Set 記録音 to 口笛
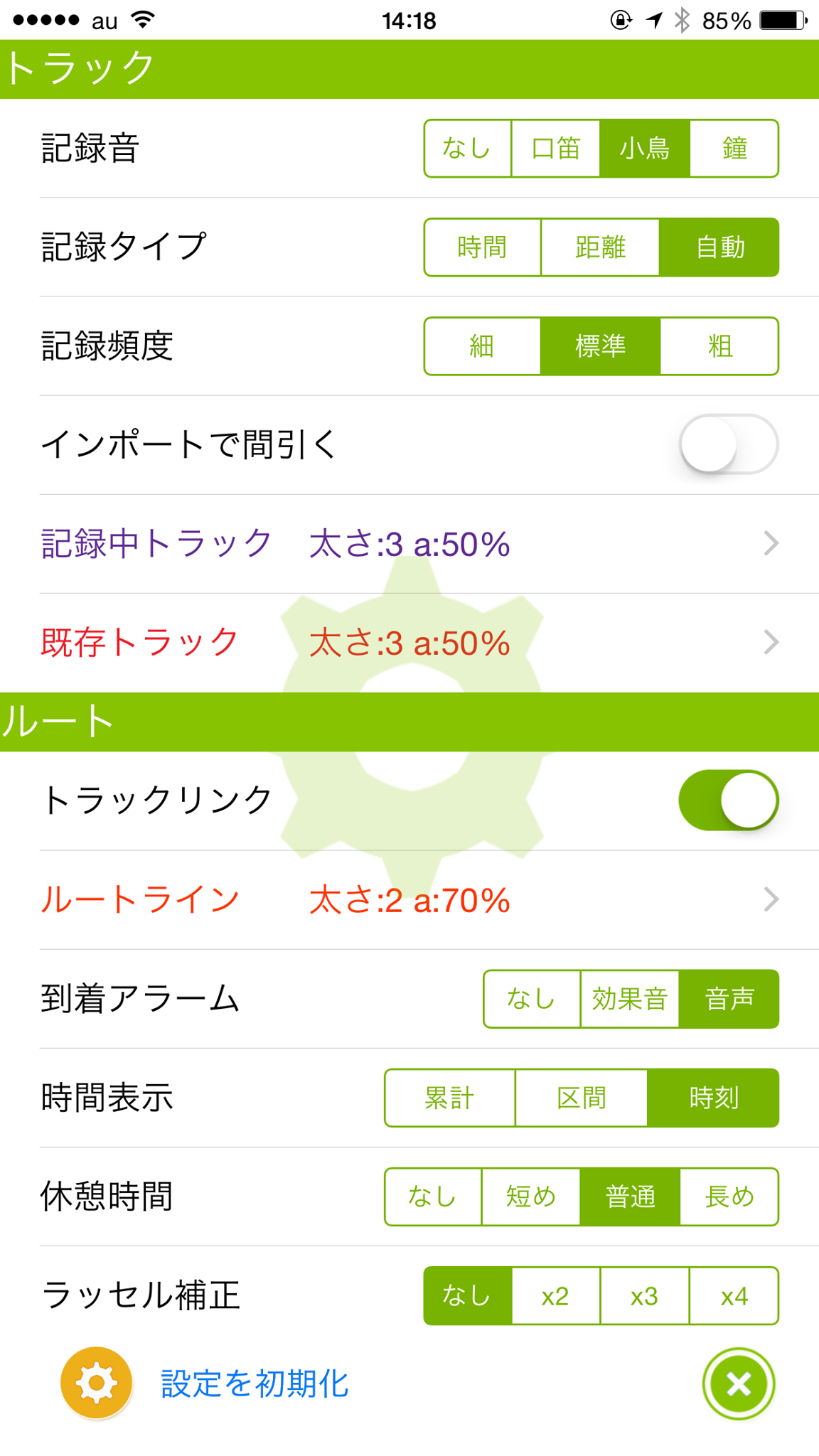 pyautogui.click(x=555, y=148)
